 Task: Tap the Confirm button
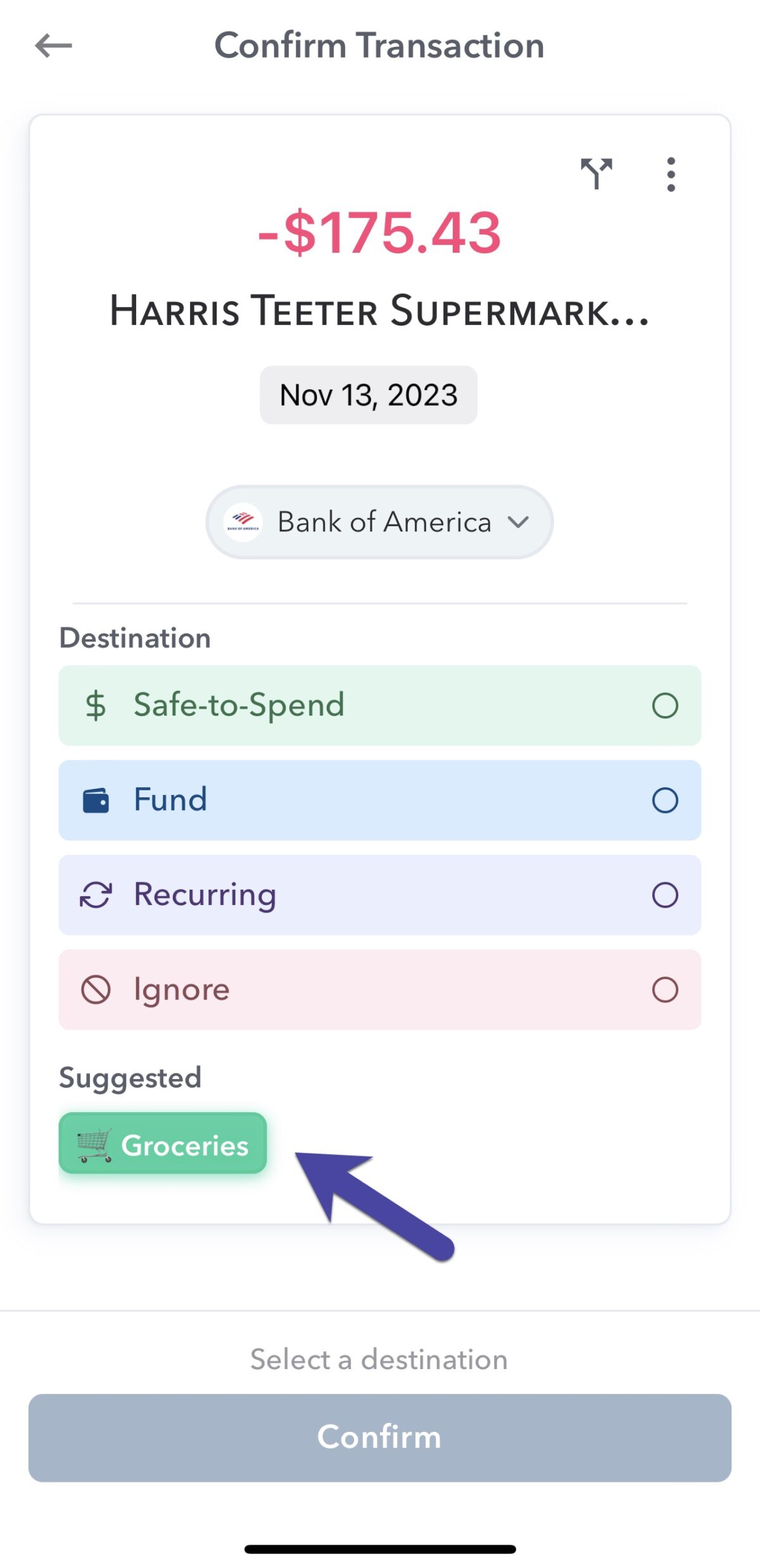(x=380, y=1436)
